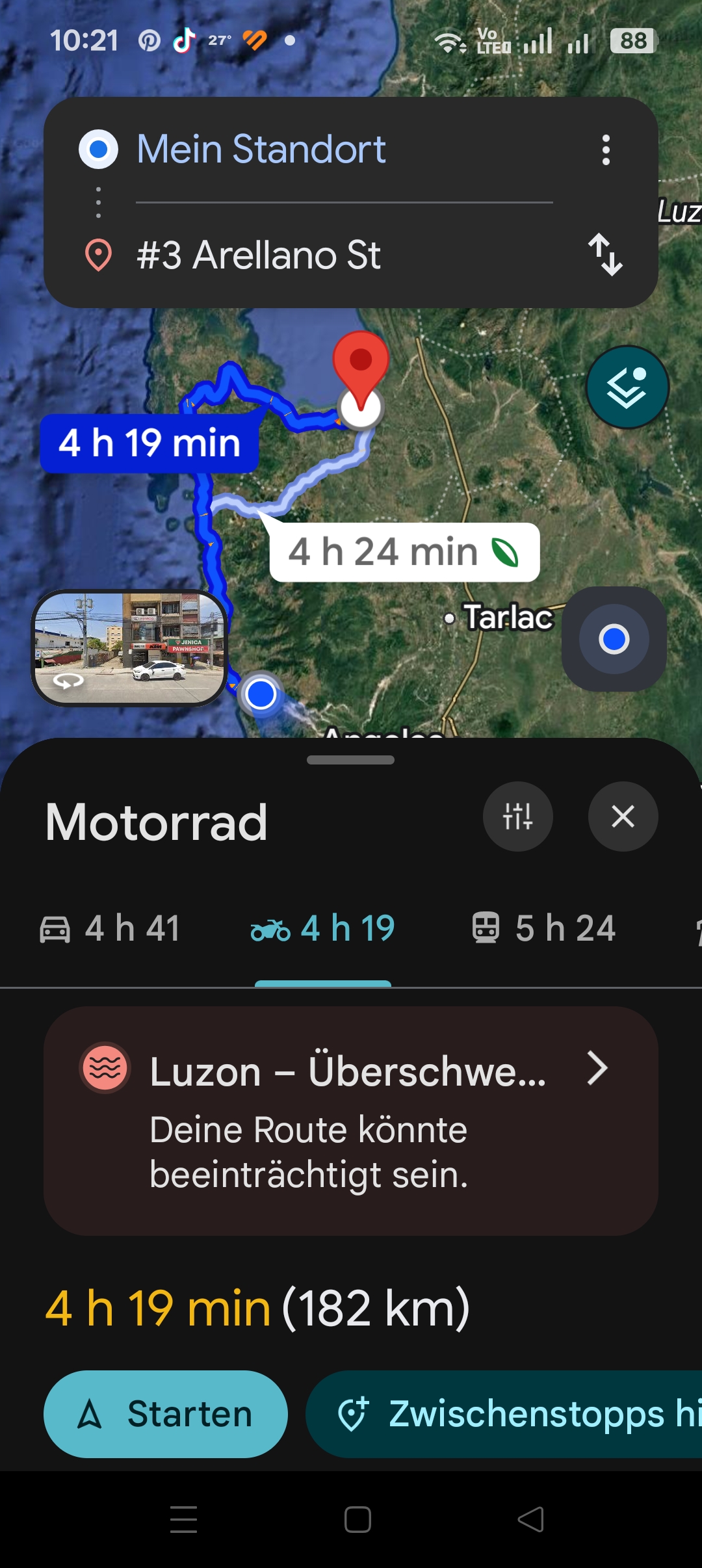Swap start and destination
The height and width of the screenshot is (1568, 702).
click(x=605, y=255)
